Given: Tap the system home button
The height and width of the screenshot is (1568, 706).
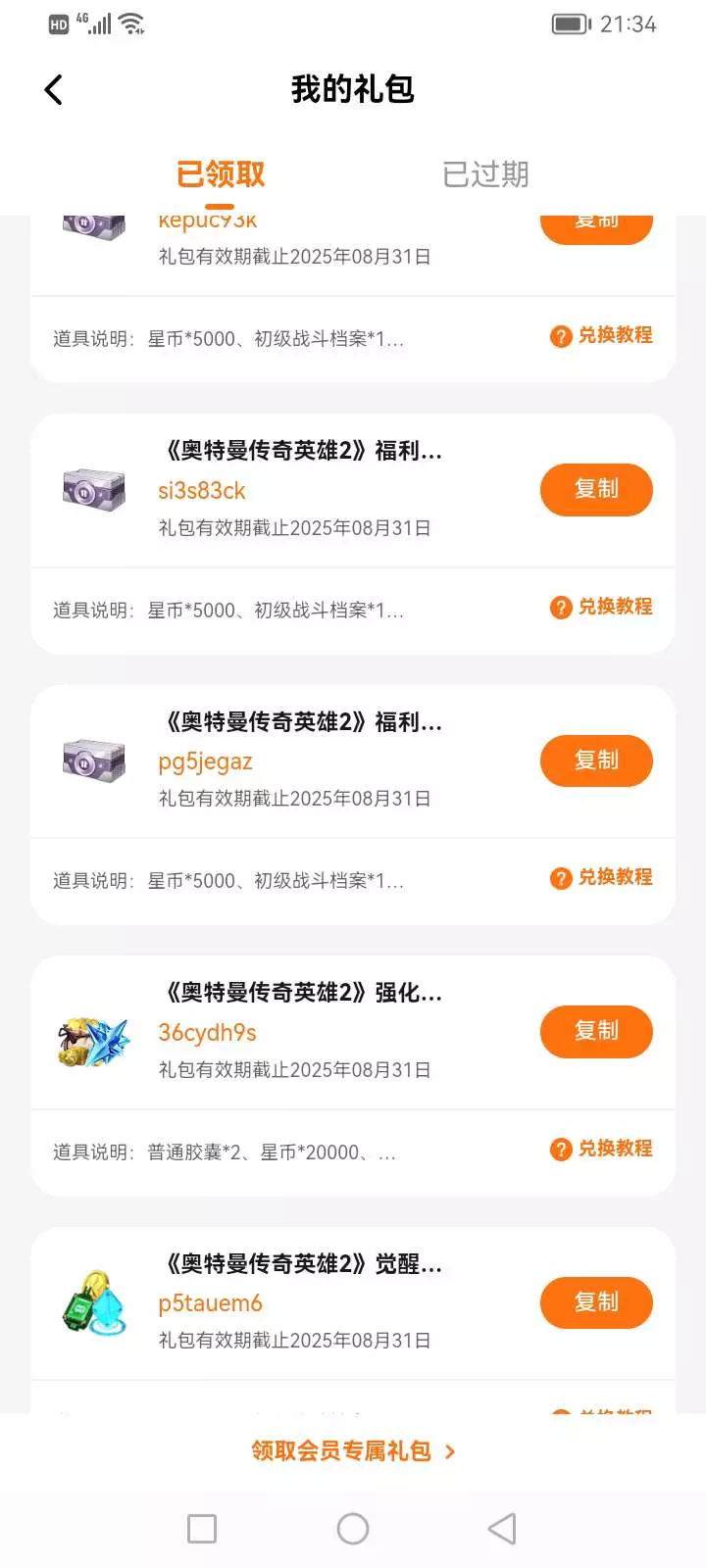Looking at the screenshot, I should pyautogui.click(x=353, y=1529).
